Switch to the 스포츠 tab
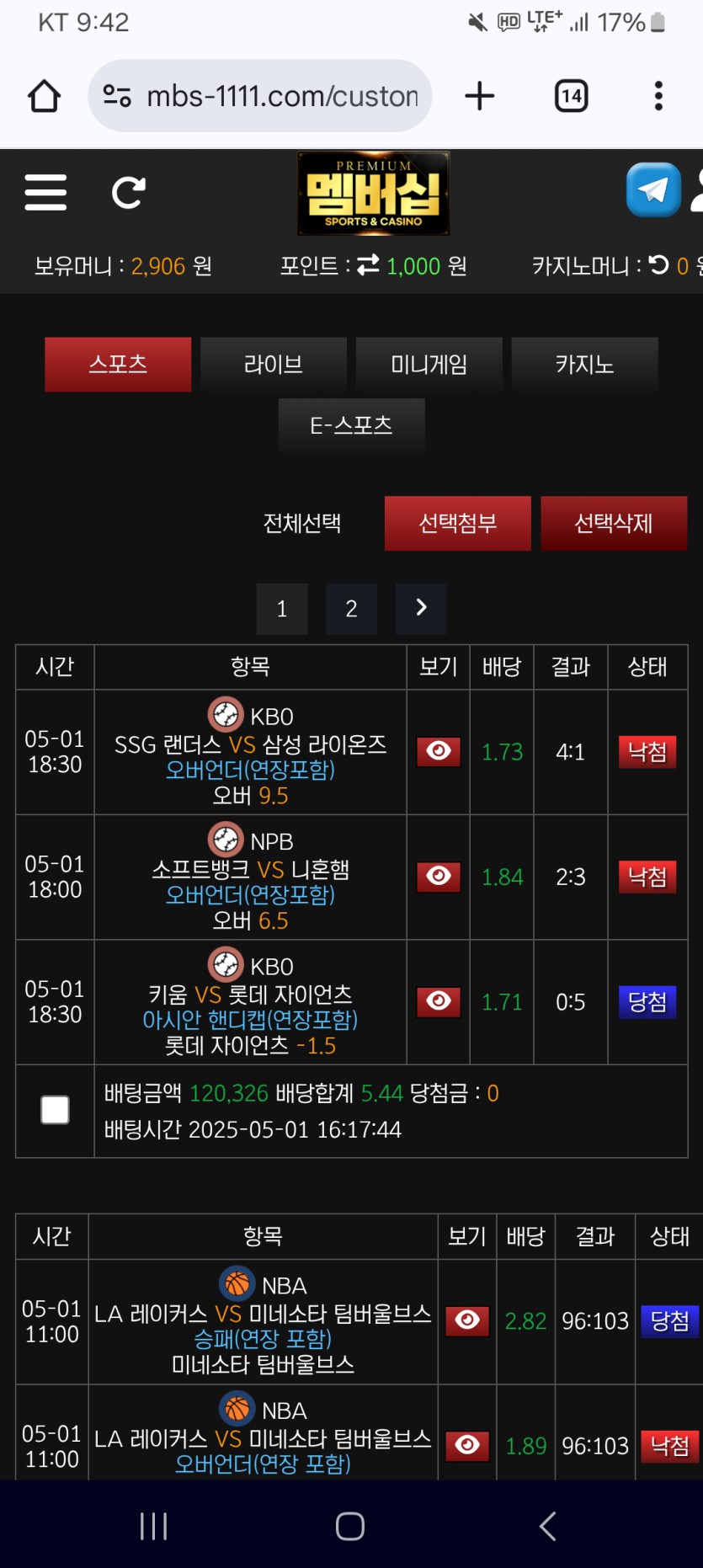Screen dimensions: 703x1568 (118, 365)
